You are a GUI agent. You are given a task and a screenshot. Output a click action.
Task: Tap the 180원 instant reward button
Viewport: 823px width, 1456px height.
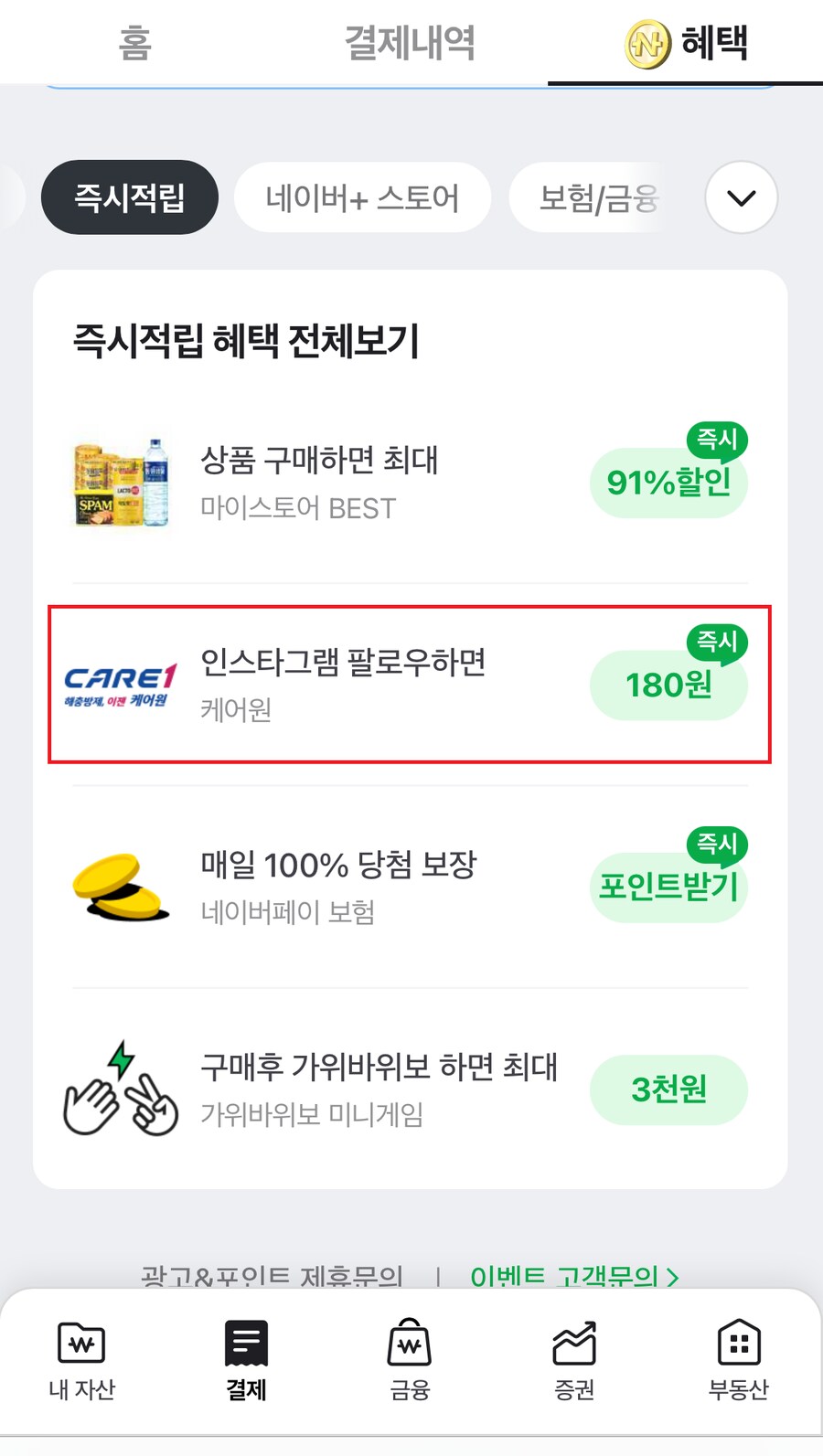[668, 685]
